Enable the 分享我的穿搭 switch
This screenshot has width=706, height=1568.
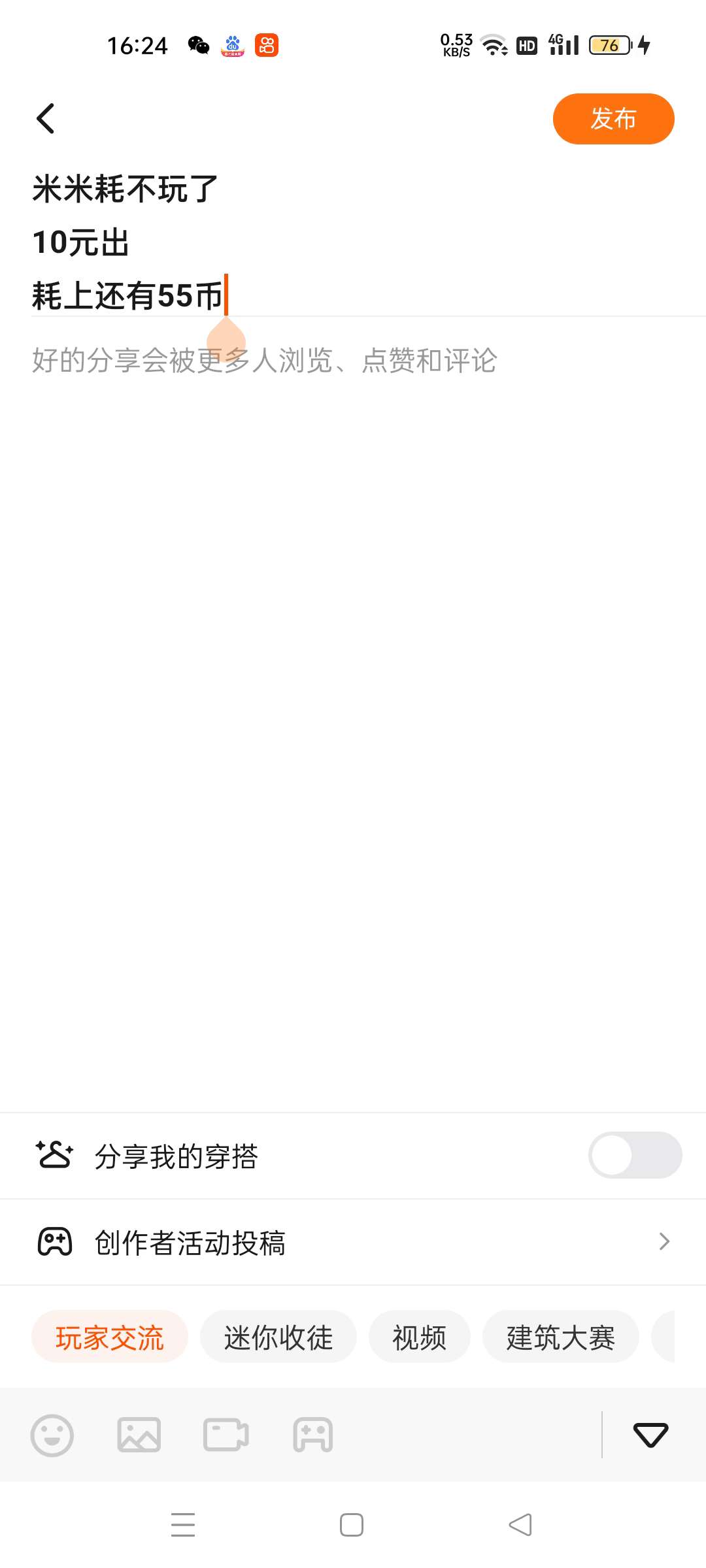(x=635, y=1155)
